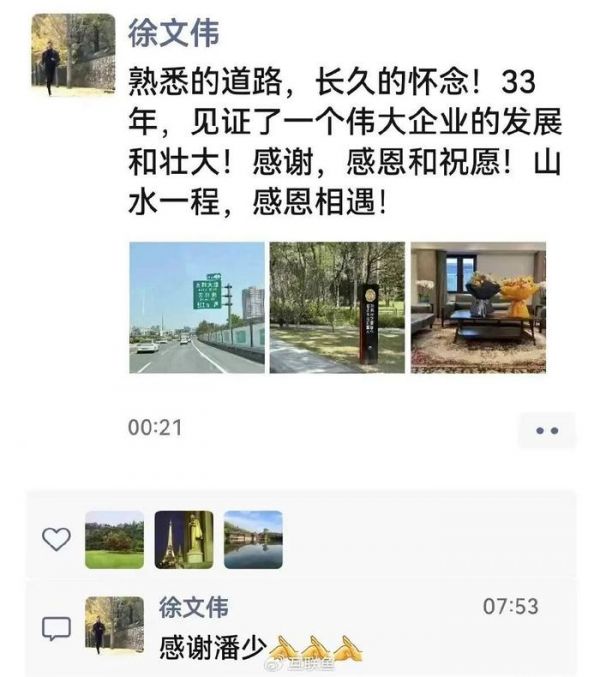The height and width of the screenshot is (677, 600).
Task: View the highway road sign photo
Action: coord(197,307)
